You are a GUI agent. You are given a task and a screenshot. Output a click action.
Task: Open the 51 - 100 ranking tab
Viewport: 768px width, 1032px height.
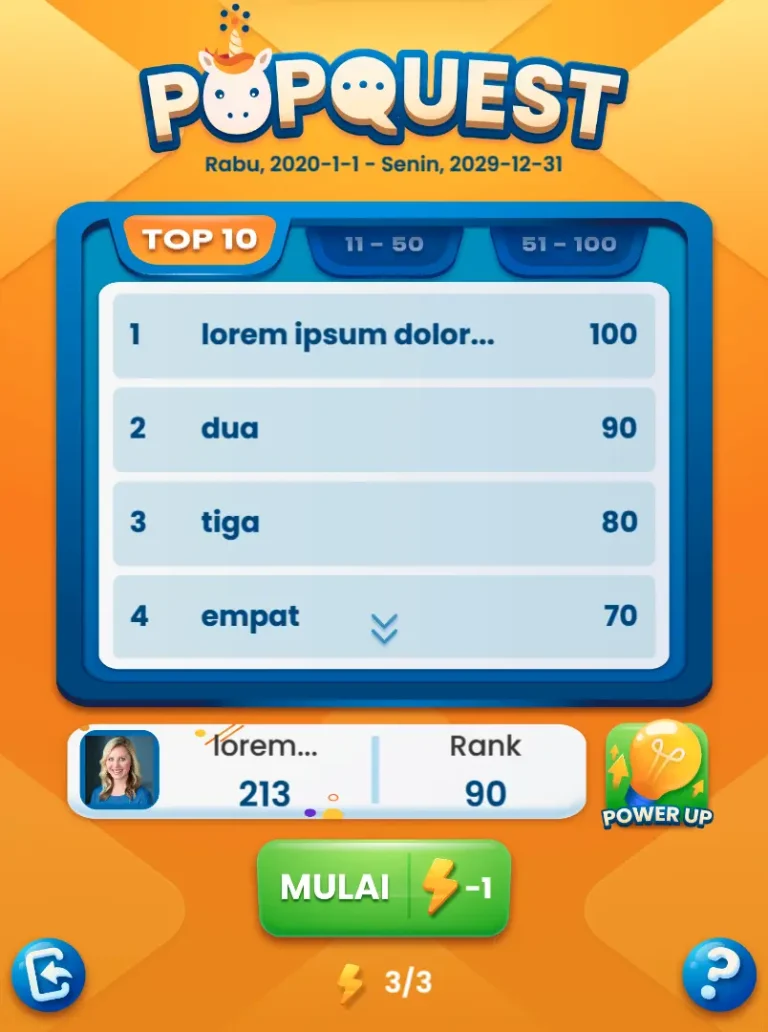[x=568, y=245]
